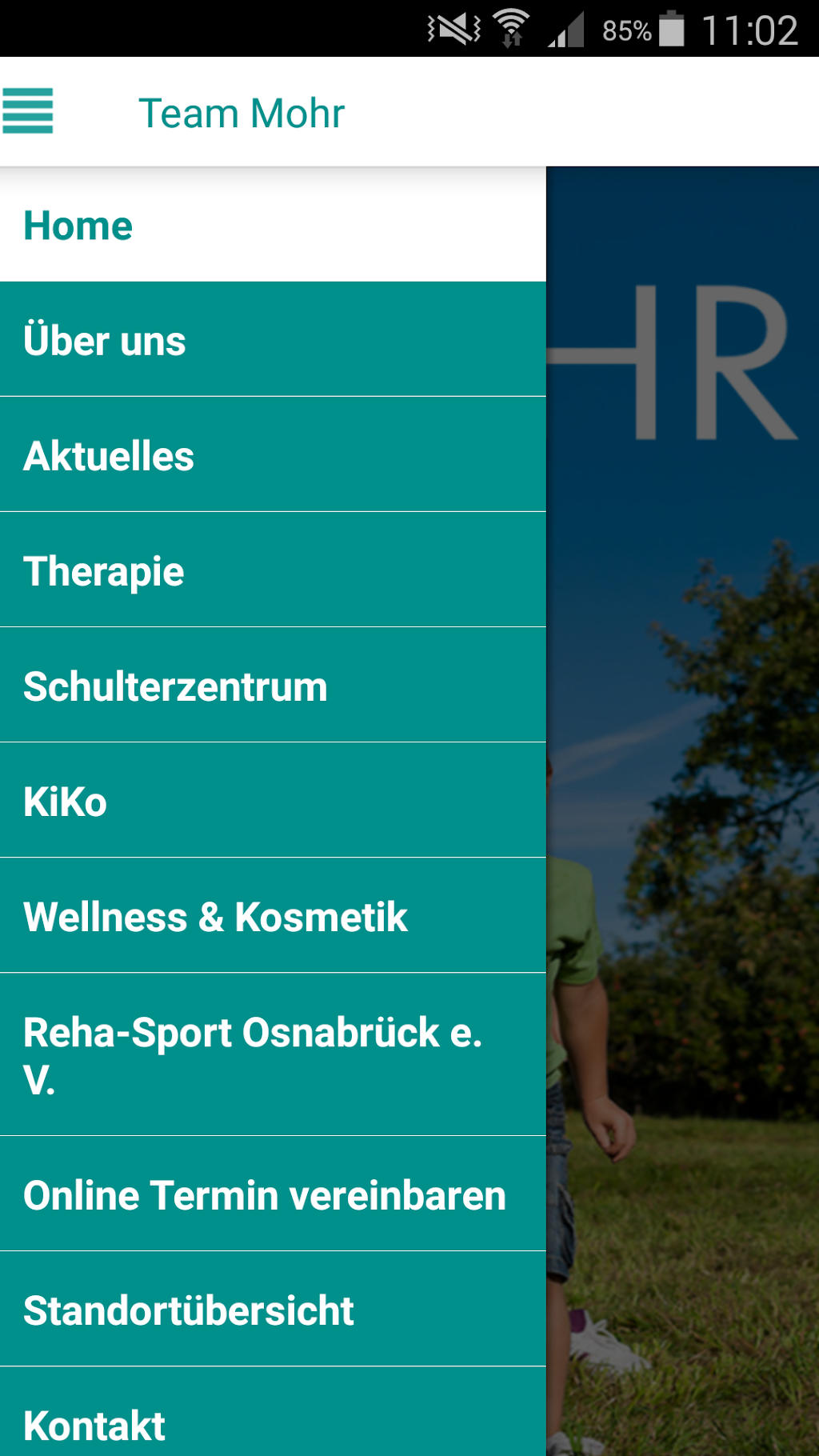Tap Online Termin vereinbaren
The height and width of the screenshot is (1456, 819).
pos(272,1194)
